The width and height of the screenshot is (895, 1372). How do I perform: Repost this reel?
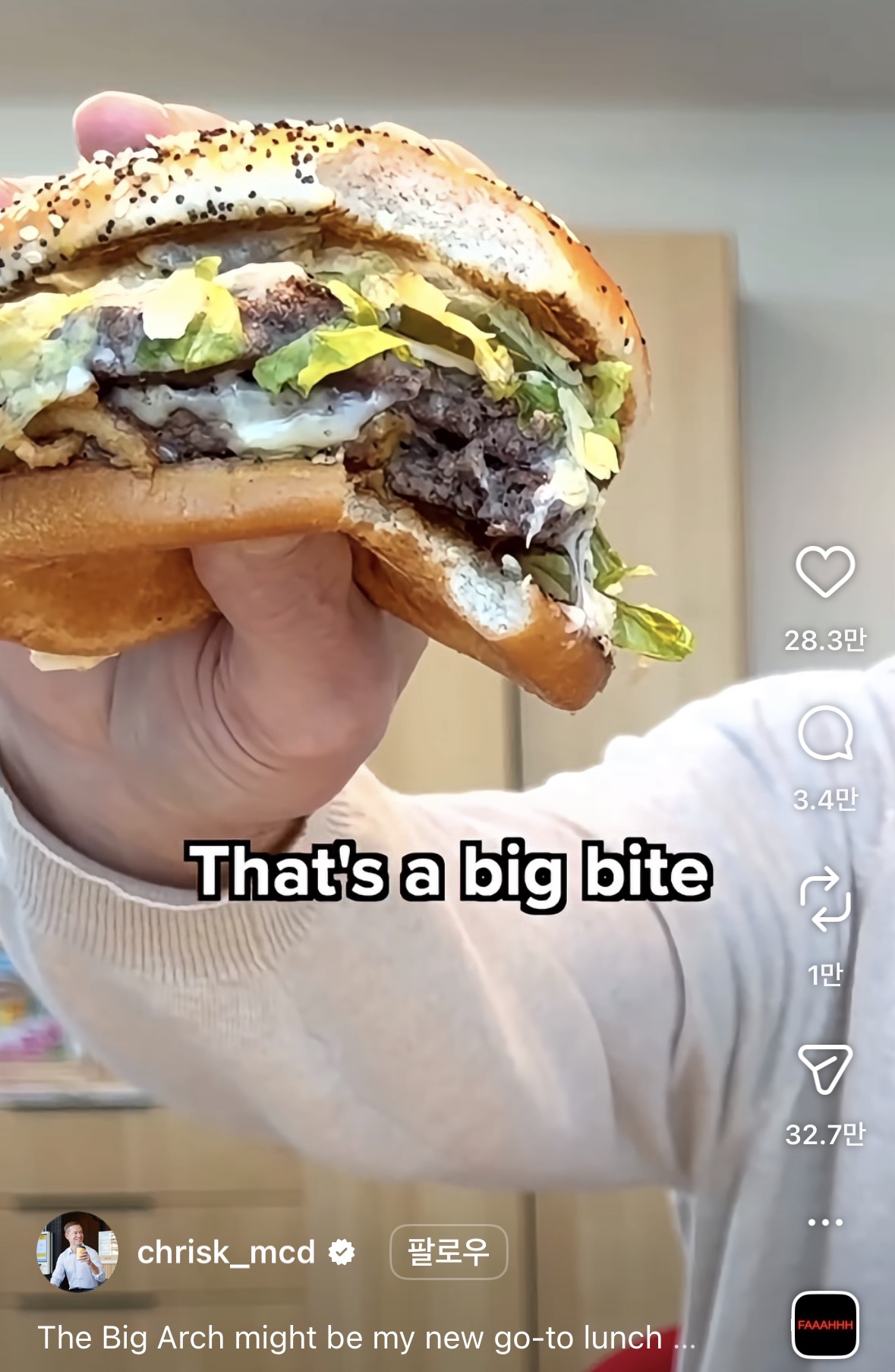click(824, 900)
